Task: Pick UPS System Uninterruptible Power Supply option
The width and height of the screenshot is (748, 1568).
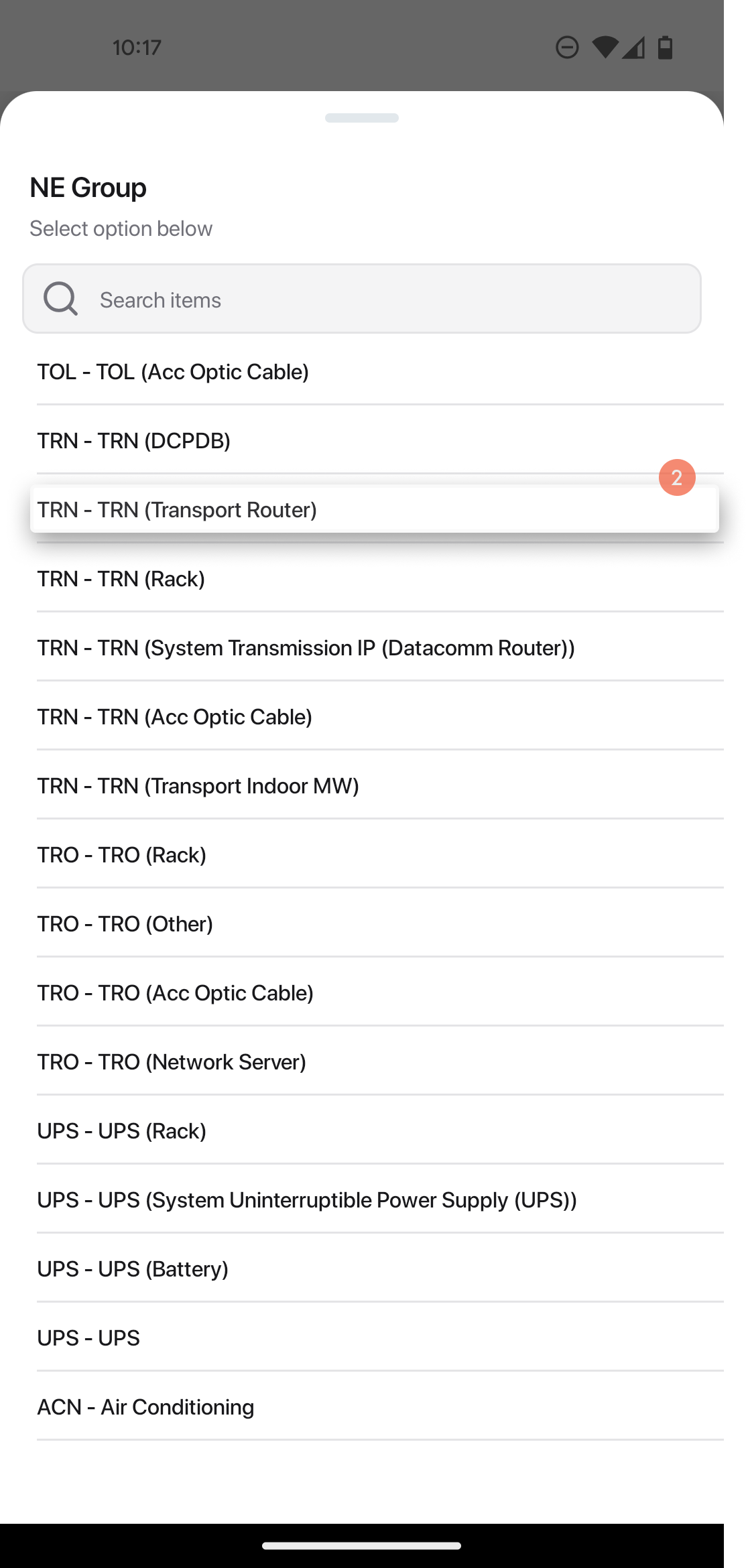Action: [380, 1199]
